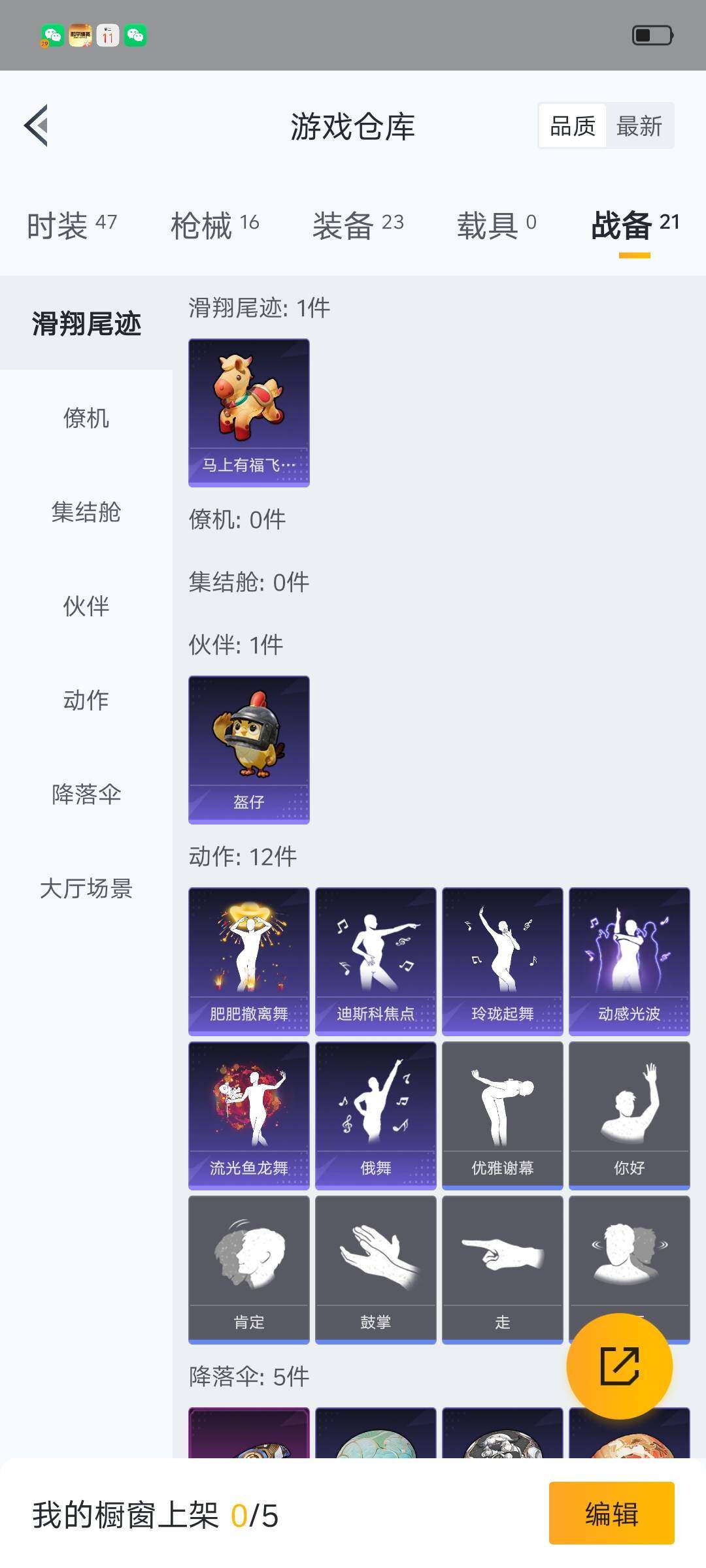Switch sorting to 最新 newest mode
This screenshot has height=1568, width=706.
coord(641,125)
